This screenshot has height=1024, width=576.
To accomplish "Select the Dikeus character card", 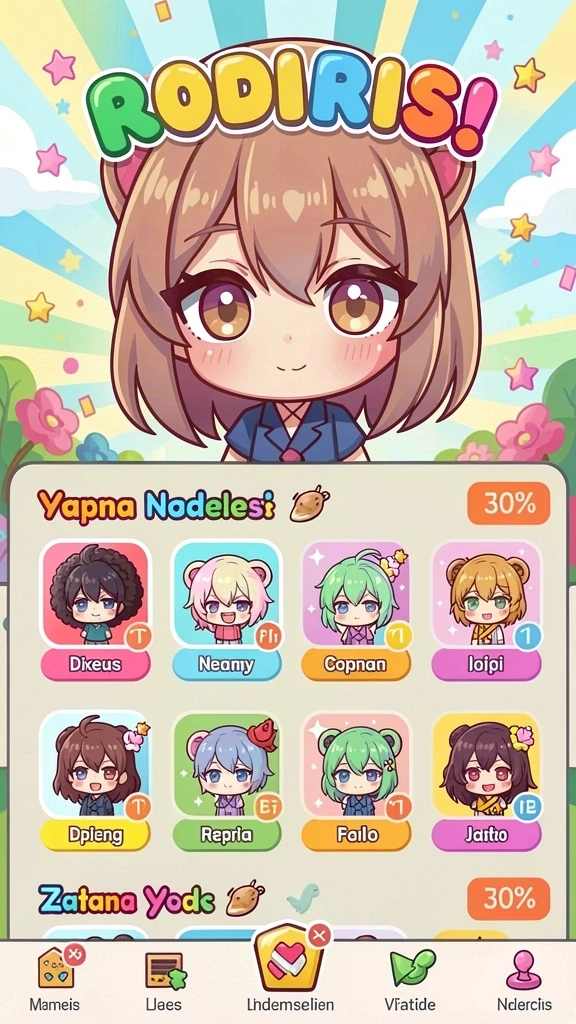I will [x=95, y=610].
